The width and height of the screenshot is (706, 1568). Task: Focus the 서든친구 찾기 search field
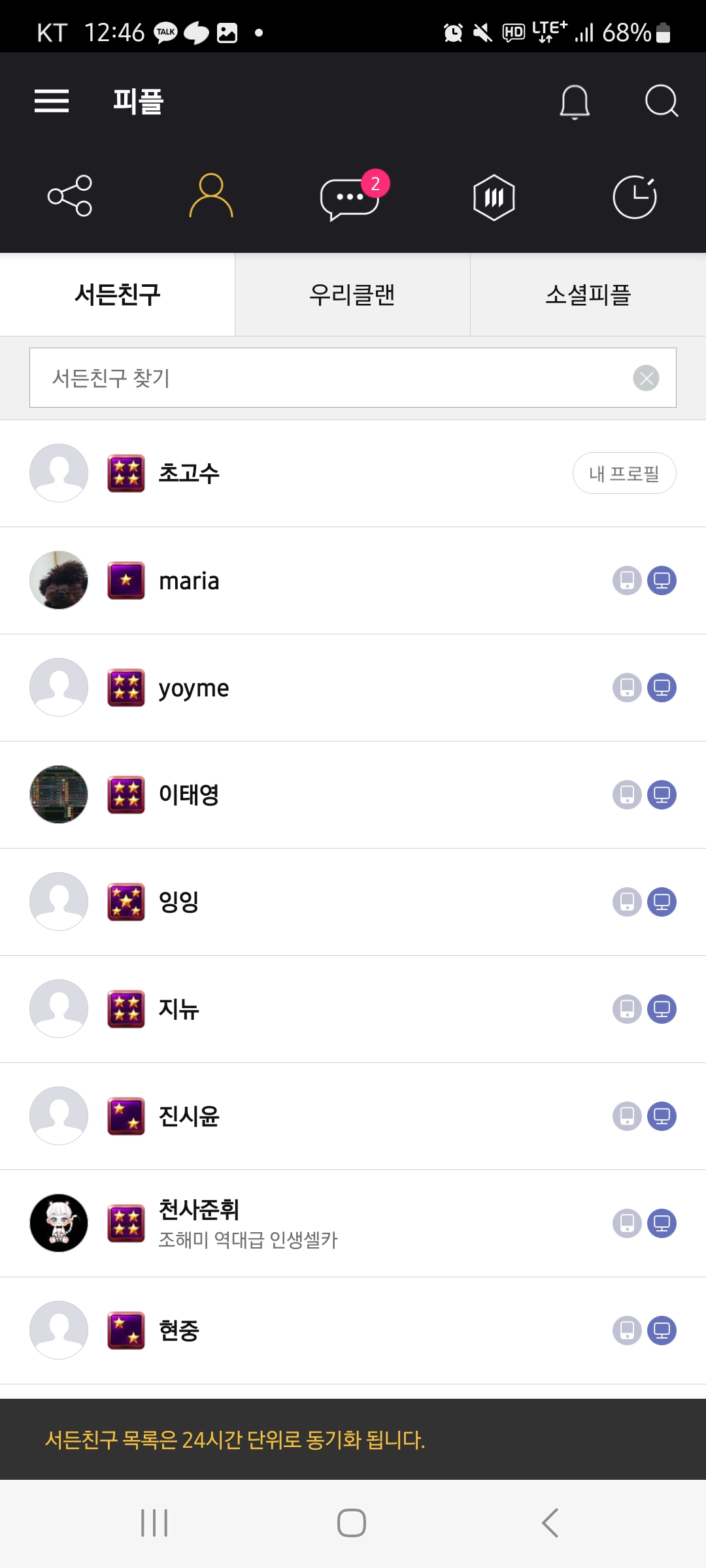pos(327,378)
